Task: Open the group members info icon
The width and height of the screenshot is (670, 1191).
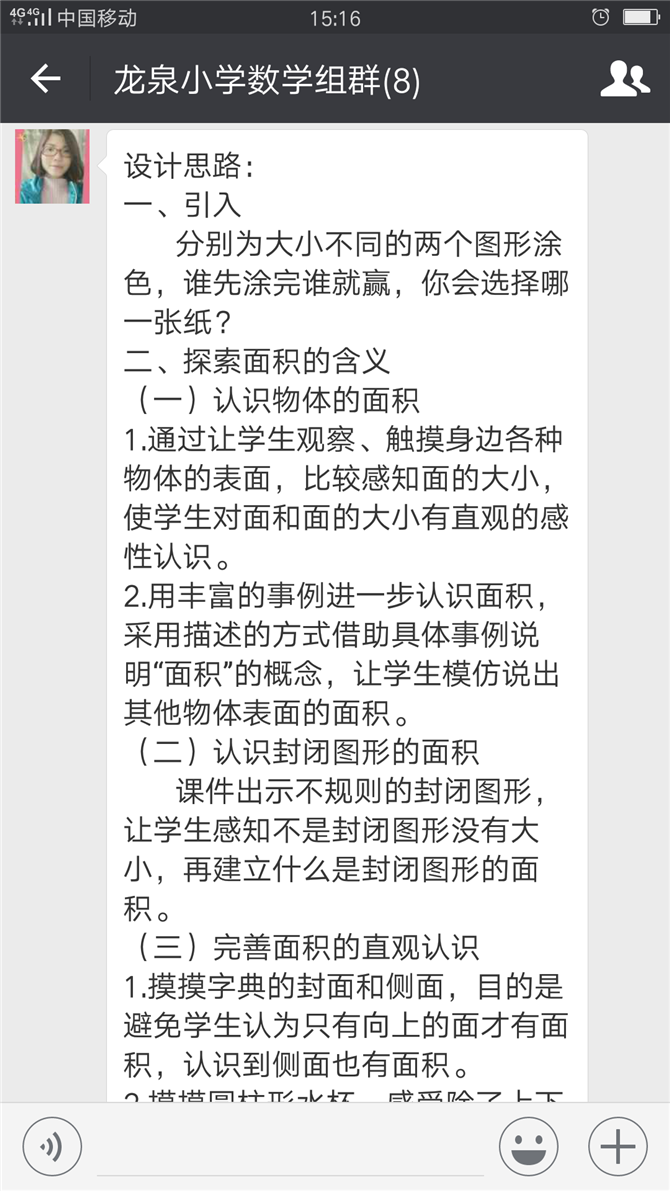Action: [x=624, y=78]
